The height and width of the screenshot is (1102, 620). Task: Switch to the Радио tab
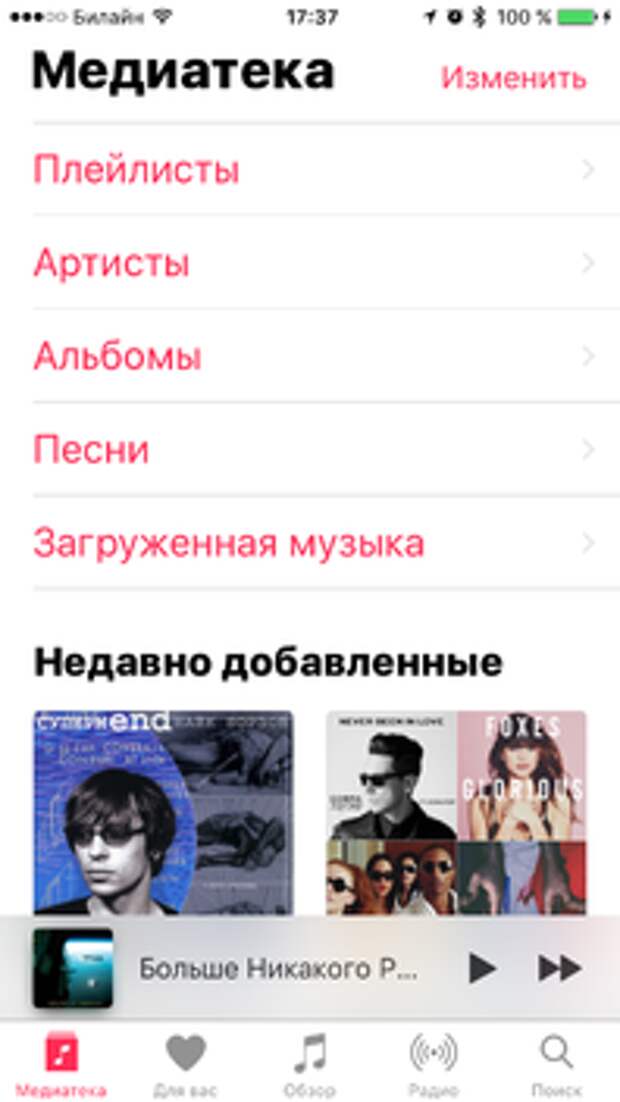(433, 1064)
